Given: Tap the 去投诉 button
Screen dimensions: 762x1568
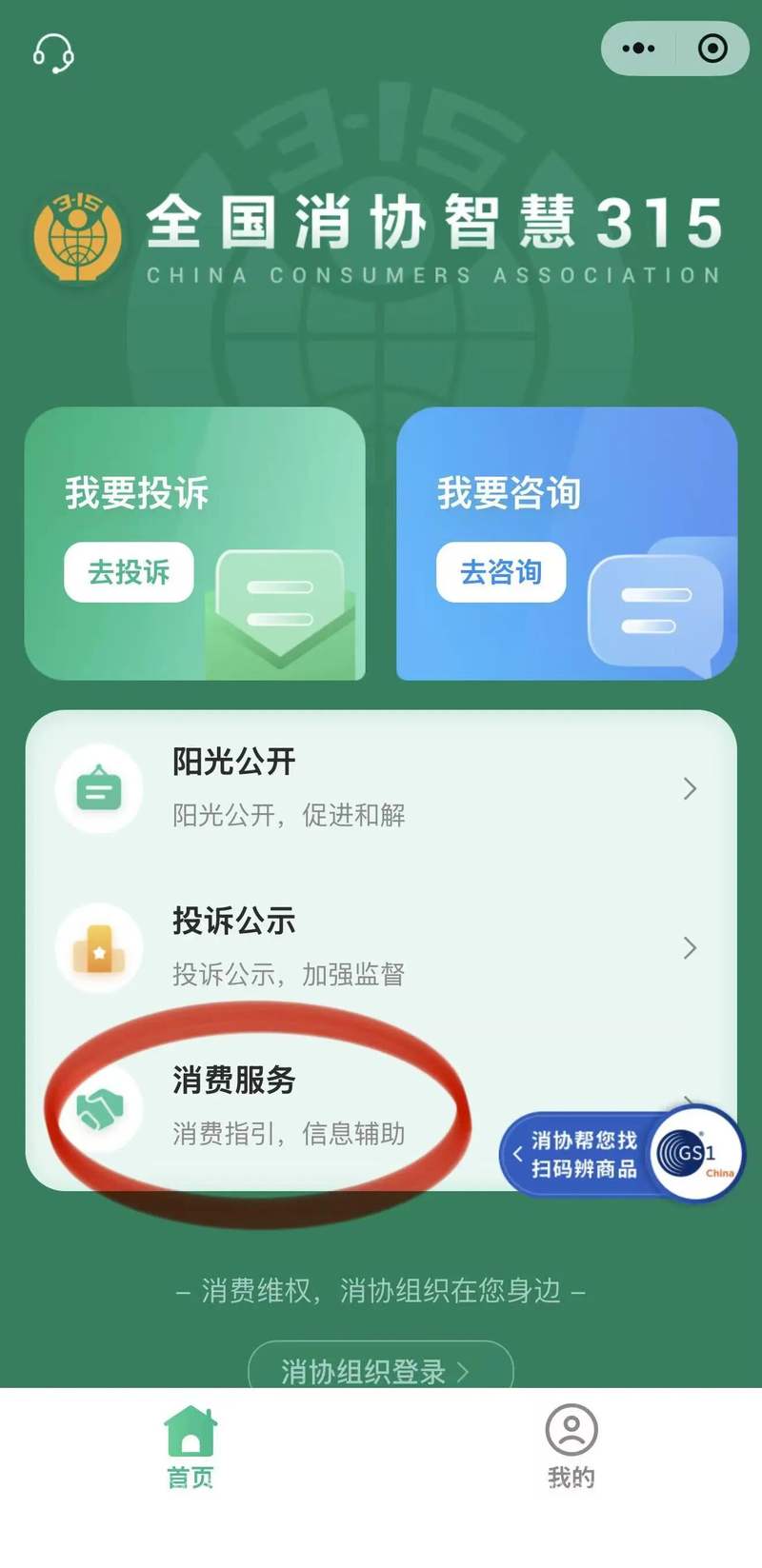Looking at the screenshot, I should pyautogui.click(x=129, y=572).
